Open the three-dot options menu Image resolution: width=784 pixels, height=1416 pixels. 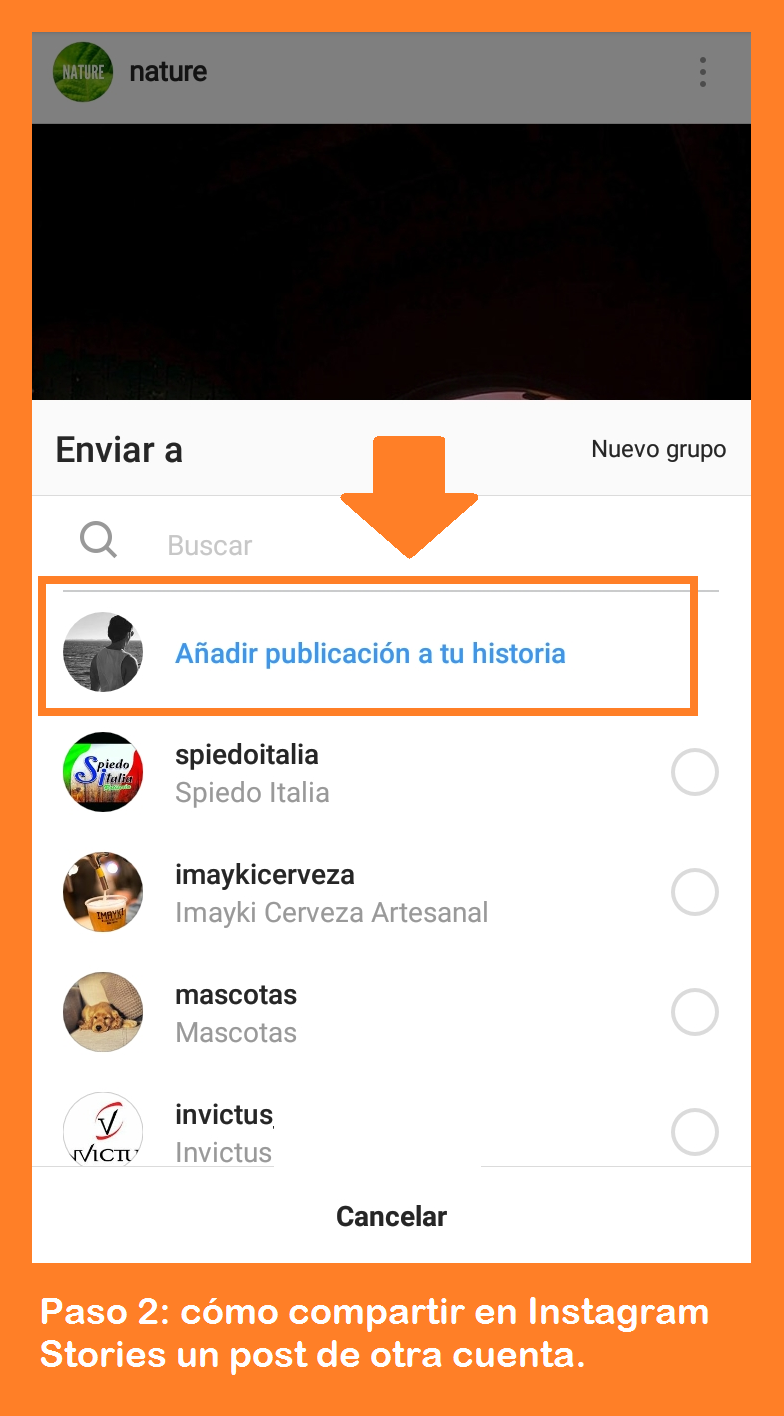click(702, 72)
